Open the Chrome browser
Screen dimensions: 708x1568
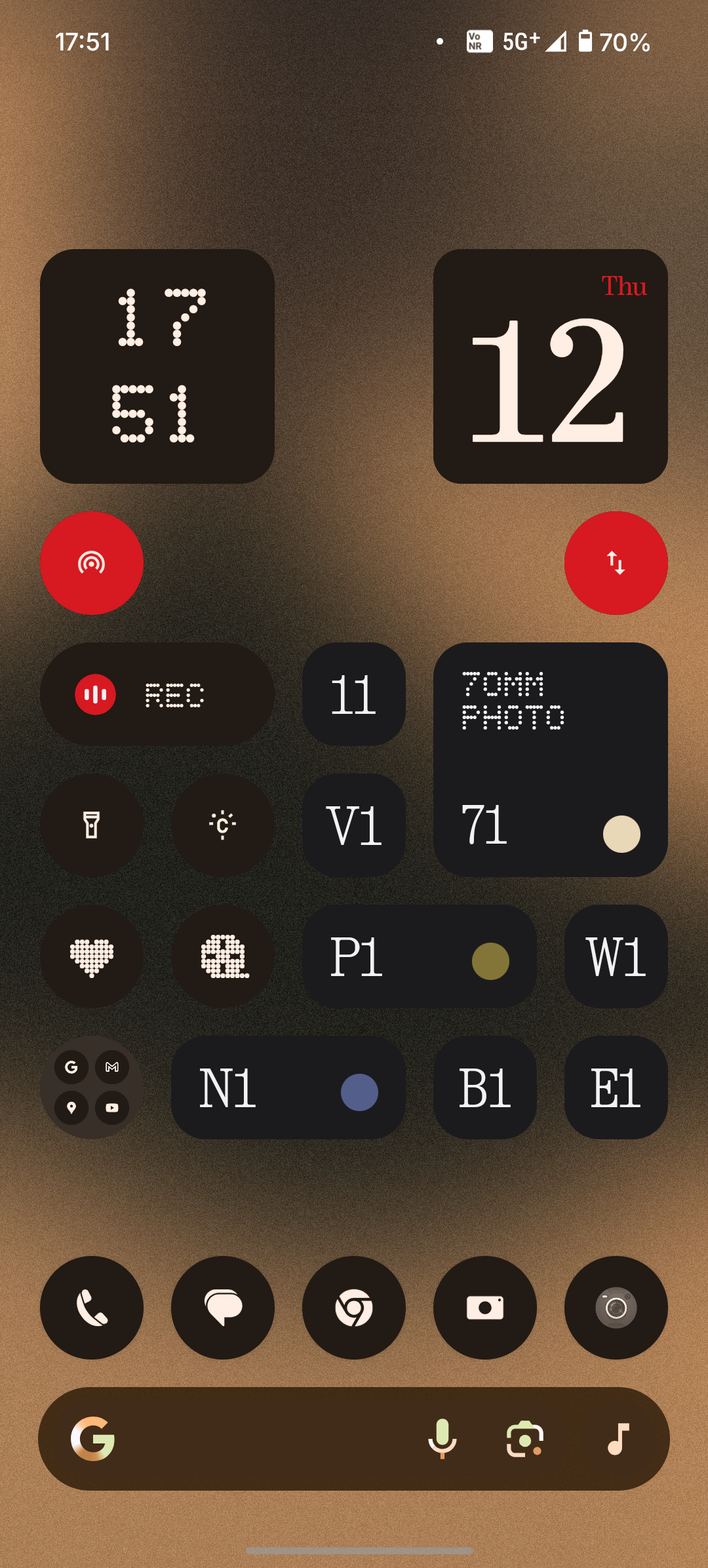click(354, 1308)
